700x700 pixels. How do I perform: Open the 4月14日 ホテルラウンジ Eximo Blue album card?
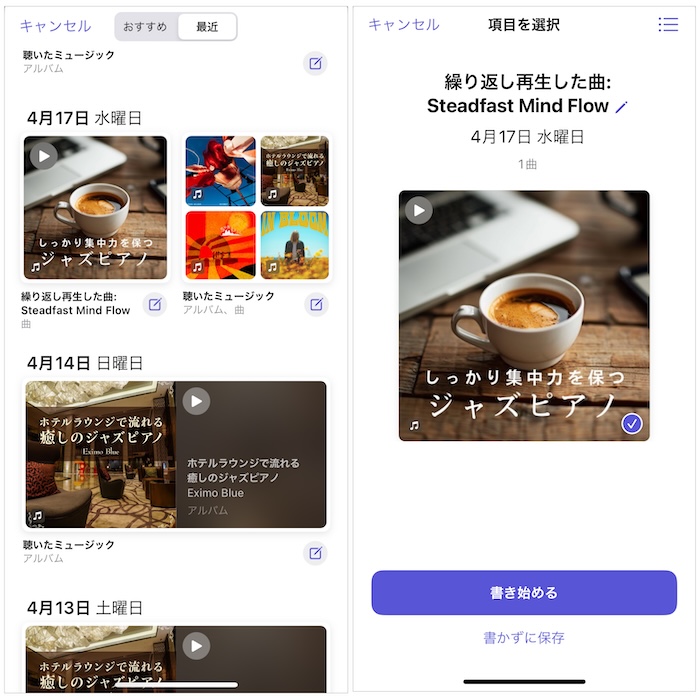pyautogui.click(x=175, y=455)
